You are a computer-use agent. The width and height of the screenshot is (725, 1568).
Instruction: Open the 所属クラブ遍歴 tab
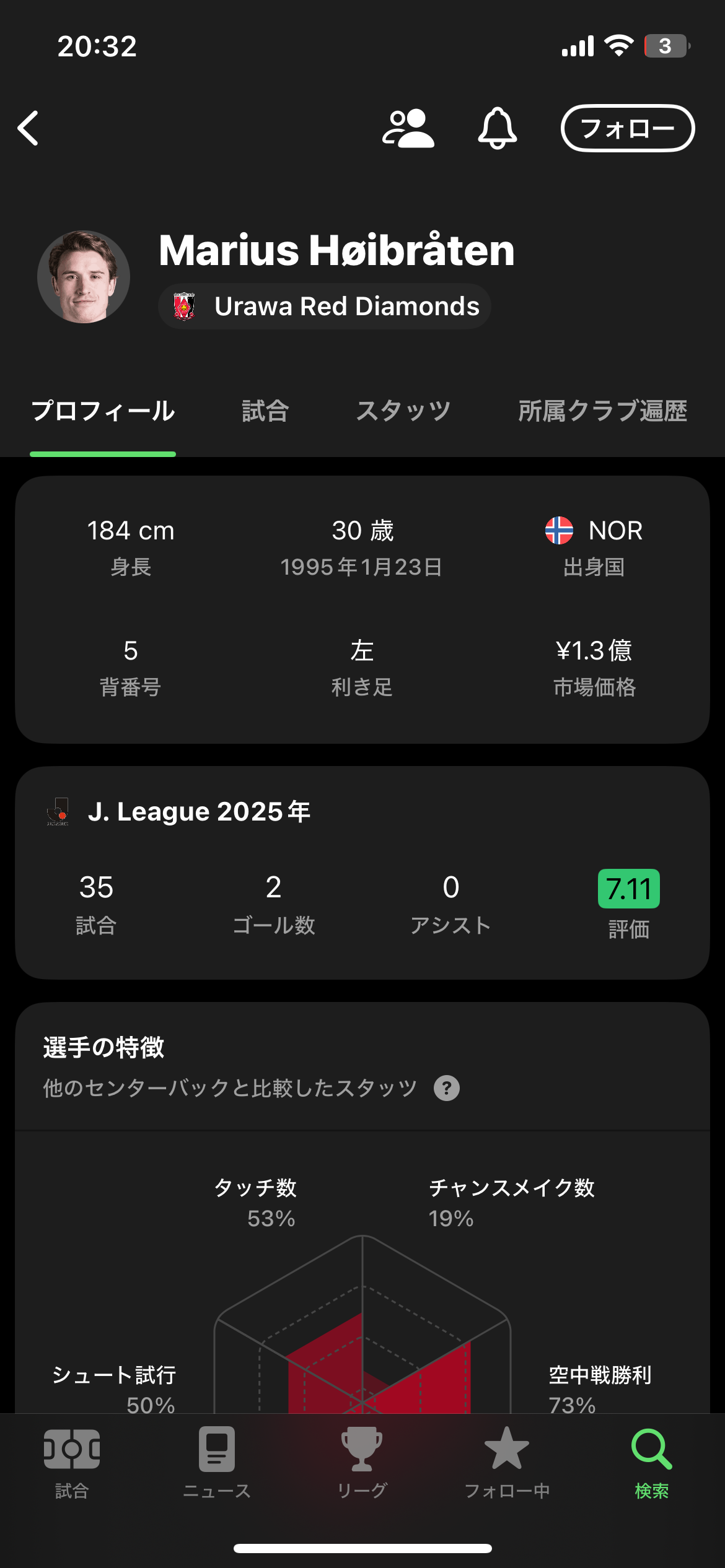602,411
